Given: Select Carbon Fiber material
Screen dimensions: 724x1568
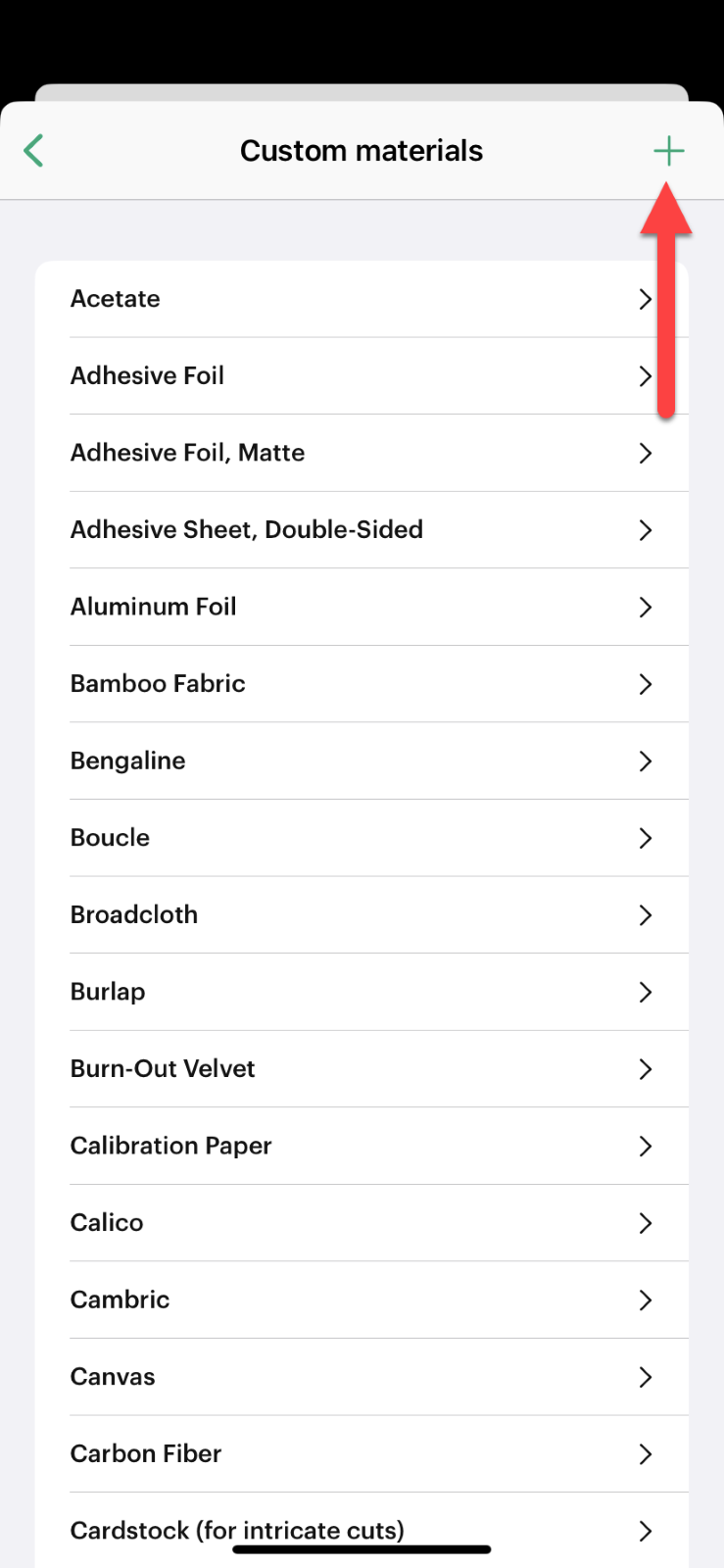Looking at the screenshot, I should (362, 1453).
